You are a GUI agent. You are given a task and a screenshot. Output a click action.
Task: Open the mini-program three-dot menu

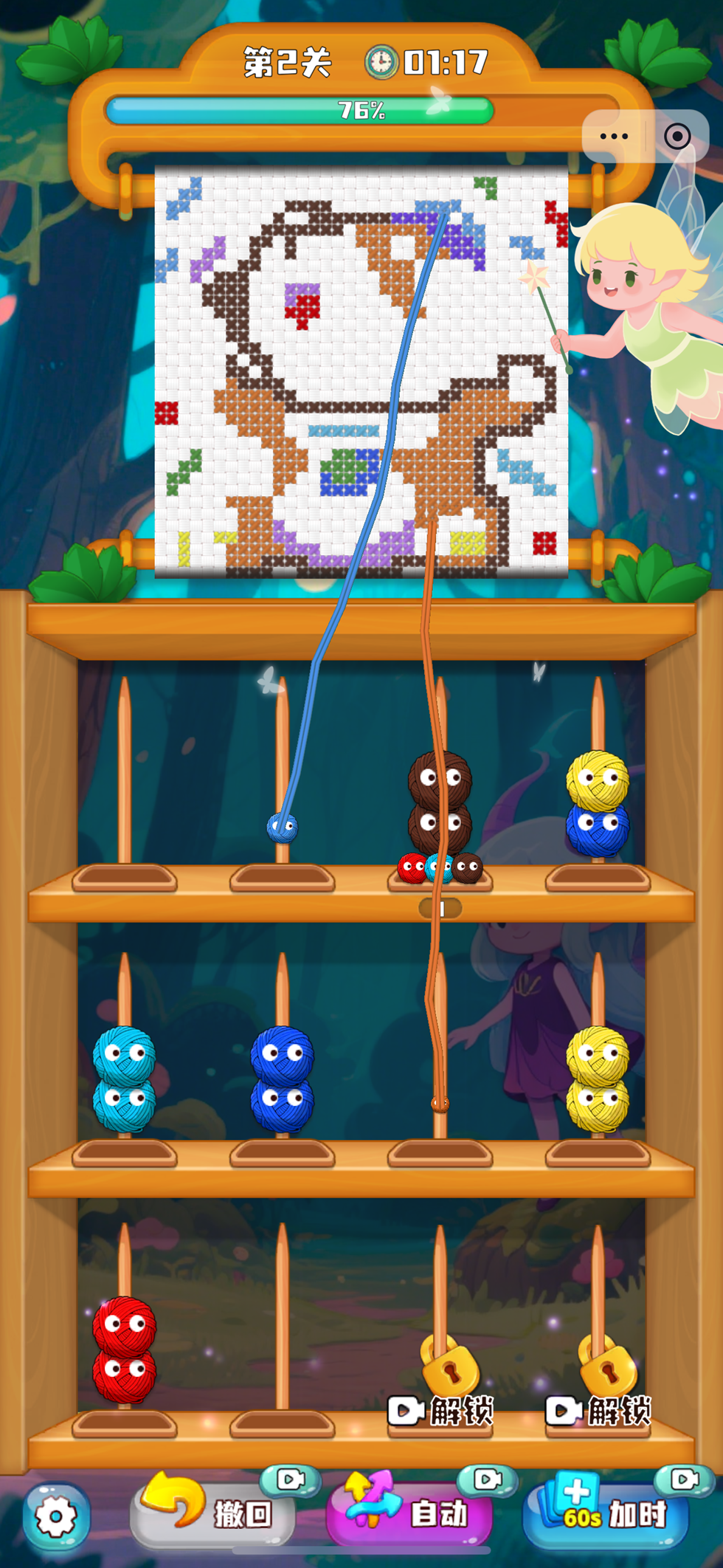(614, 137)
